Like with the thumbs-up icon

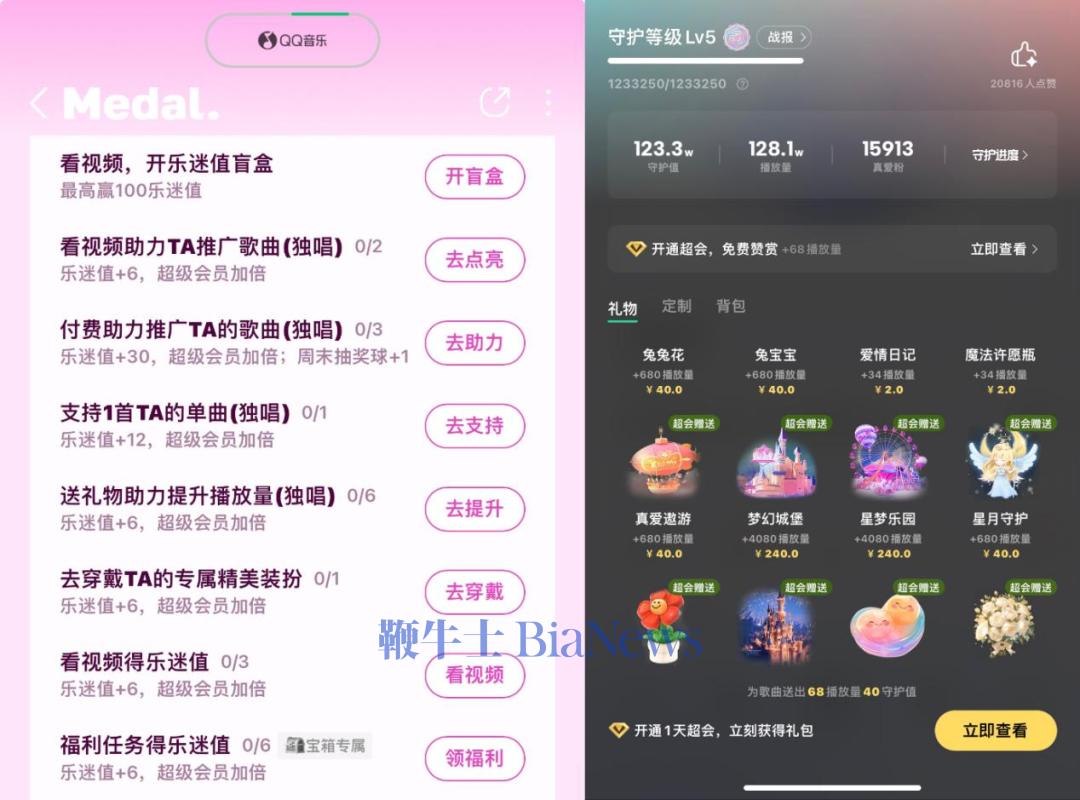pos(1023,55)
